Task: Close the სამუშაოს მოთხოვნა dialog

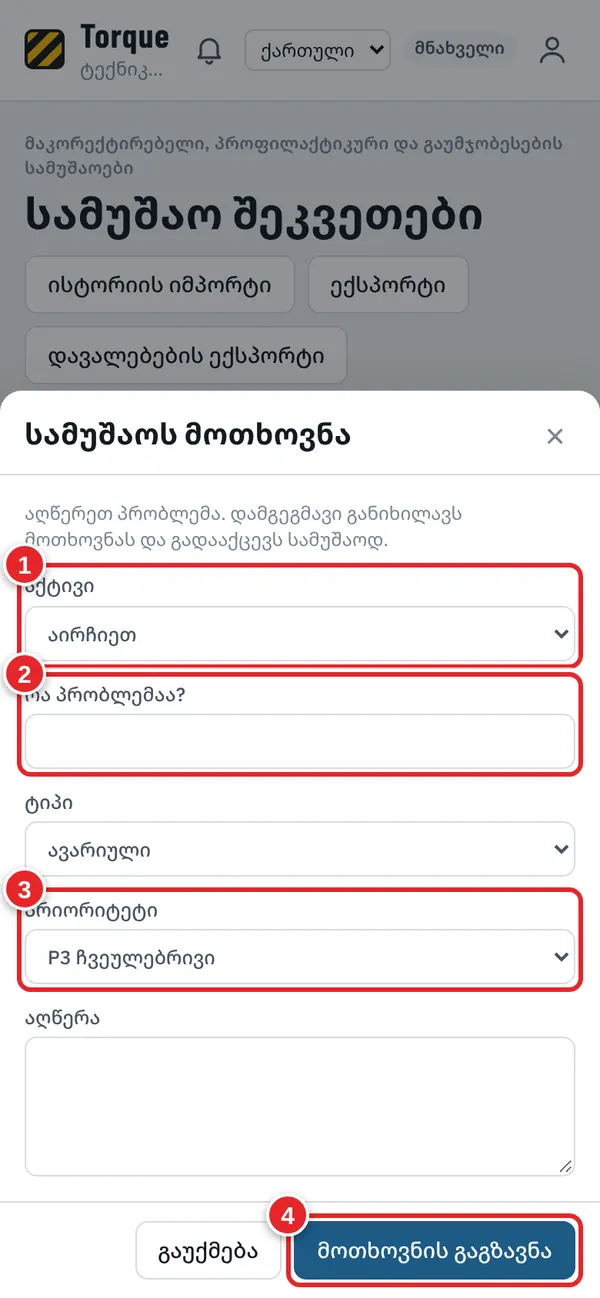Action: coord(555,436)
